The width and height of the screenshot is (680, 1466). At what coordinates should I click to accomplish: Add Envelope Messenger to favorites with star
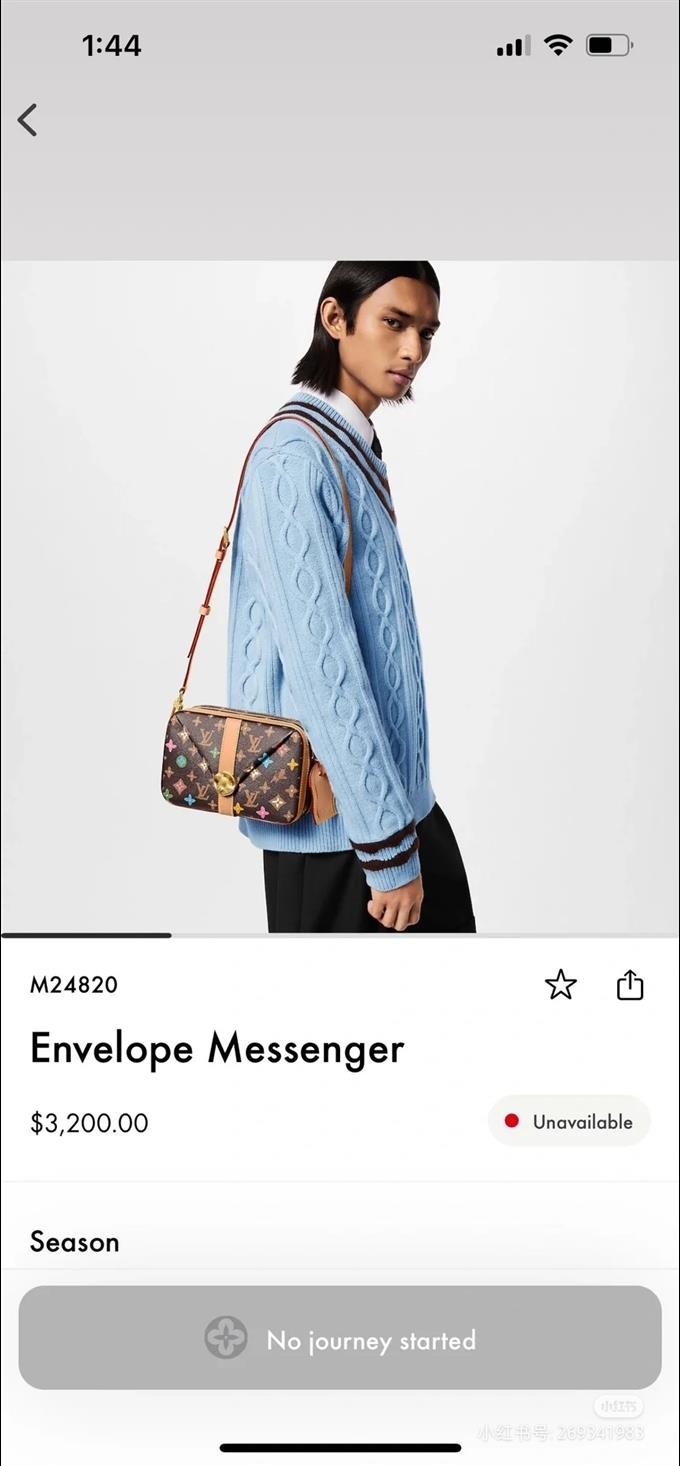(561, 985)
